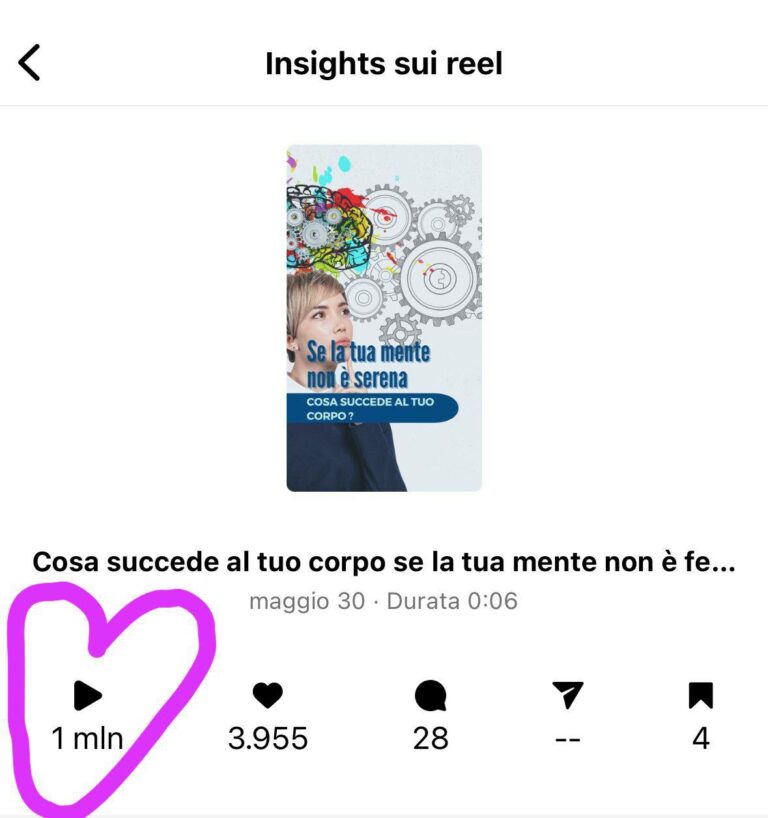Open the reel preview thumbnail
This screenshot has height=818, width=768.
point(384,318)
